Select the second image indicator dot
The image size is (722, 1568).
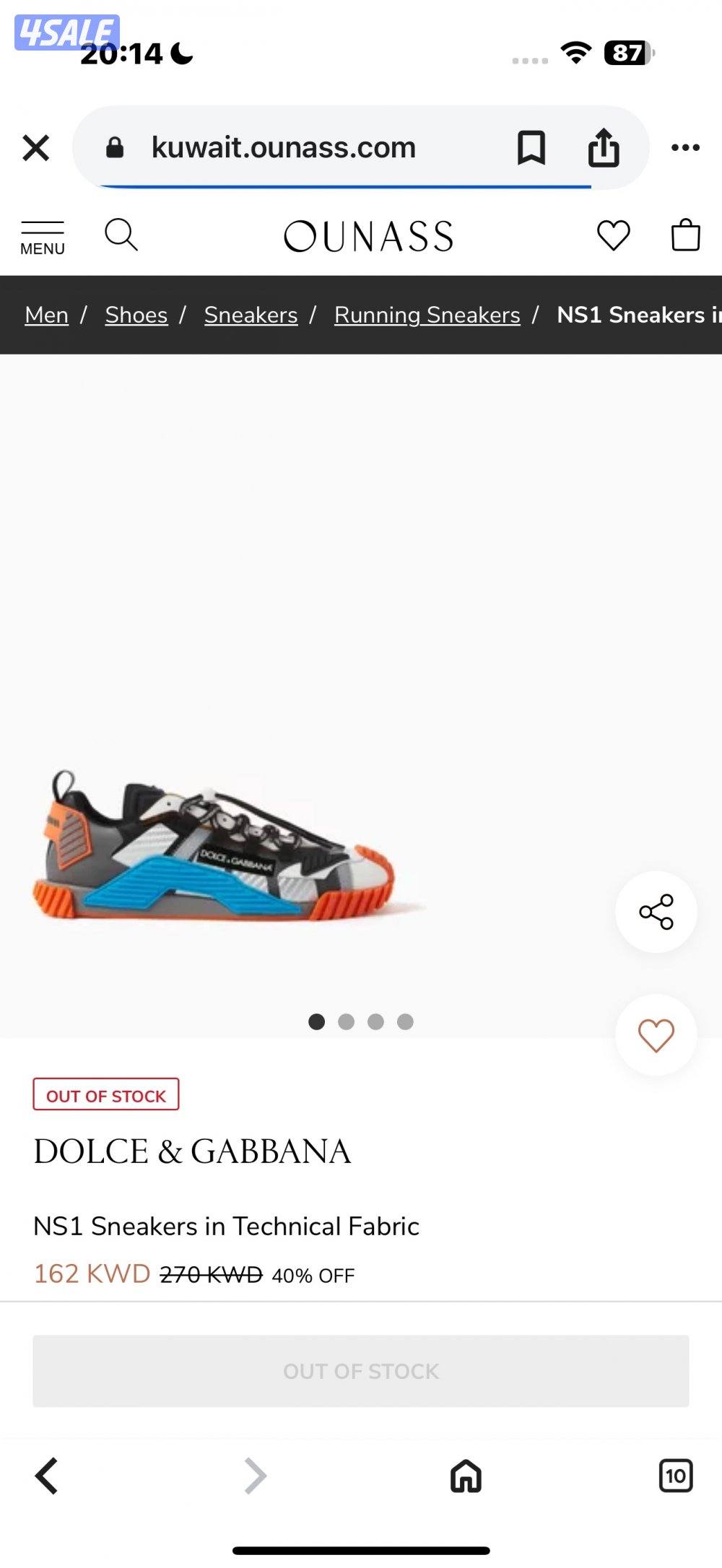tap(346, 1022)
